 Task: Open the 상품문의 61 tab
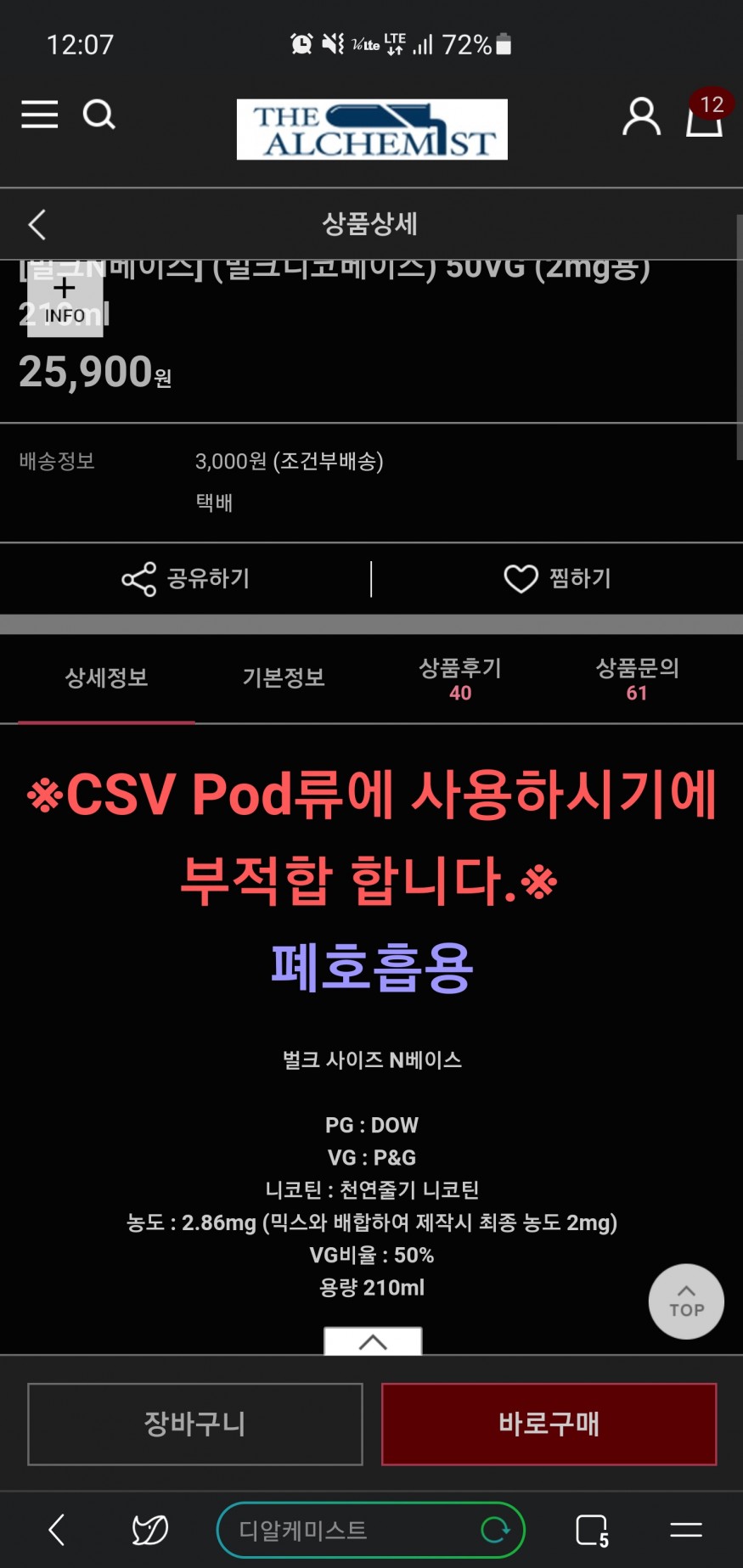coord(637,679)
